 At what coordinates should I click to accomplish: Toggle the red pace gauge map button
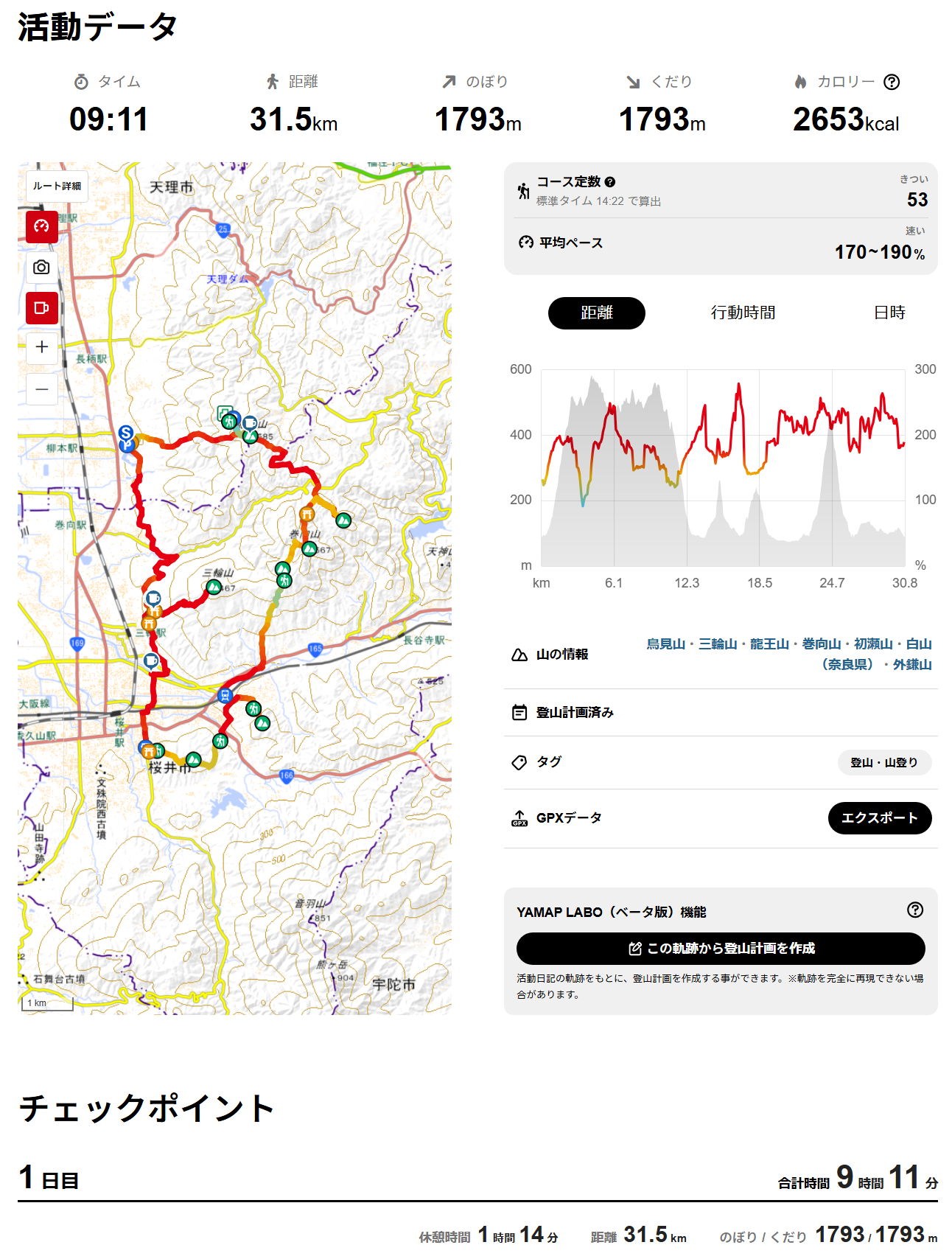coord(42,226)
